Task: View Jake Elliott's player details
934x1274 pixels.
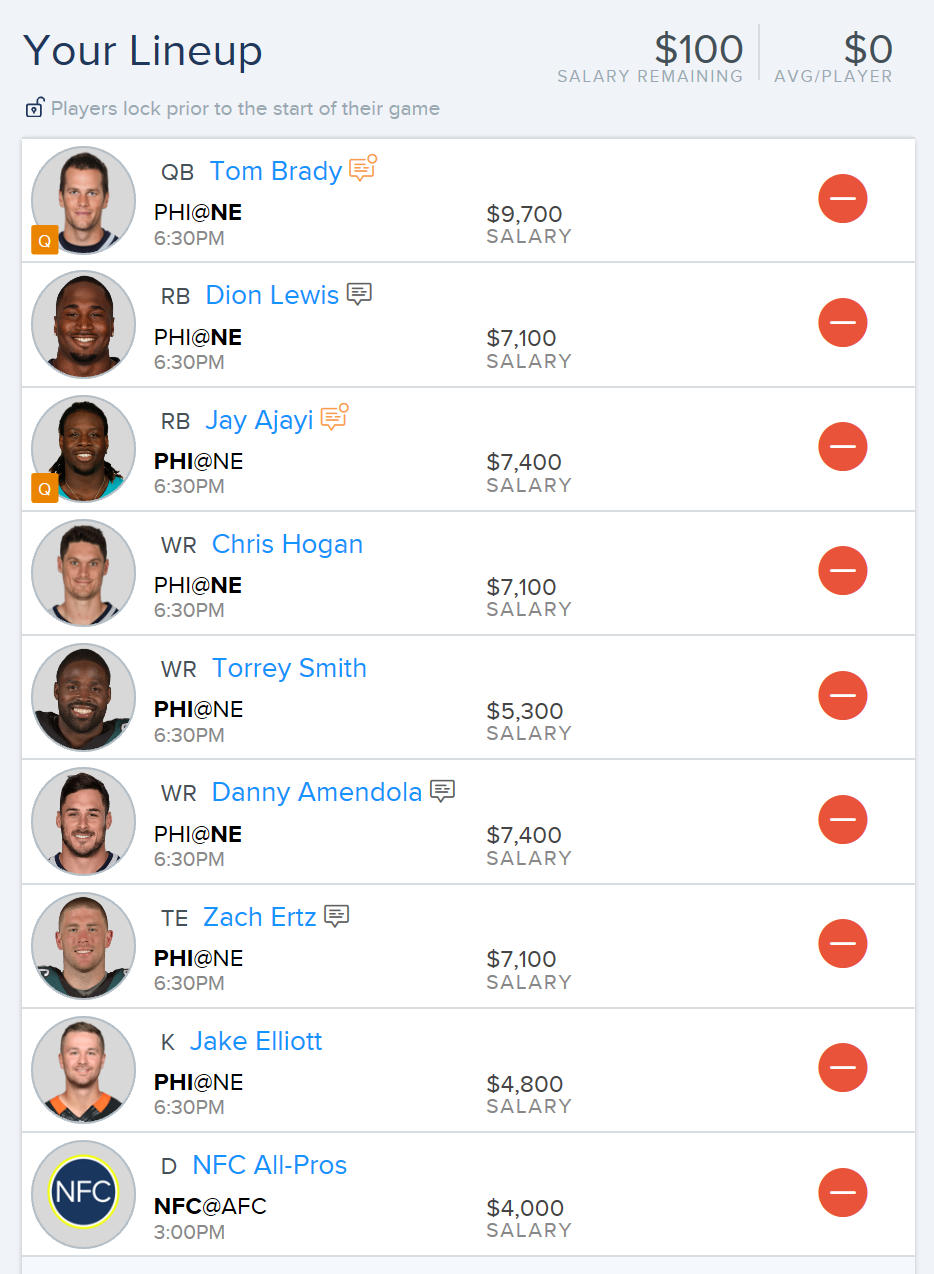Action: [x=256, y=1041]
